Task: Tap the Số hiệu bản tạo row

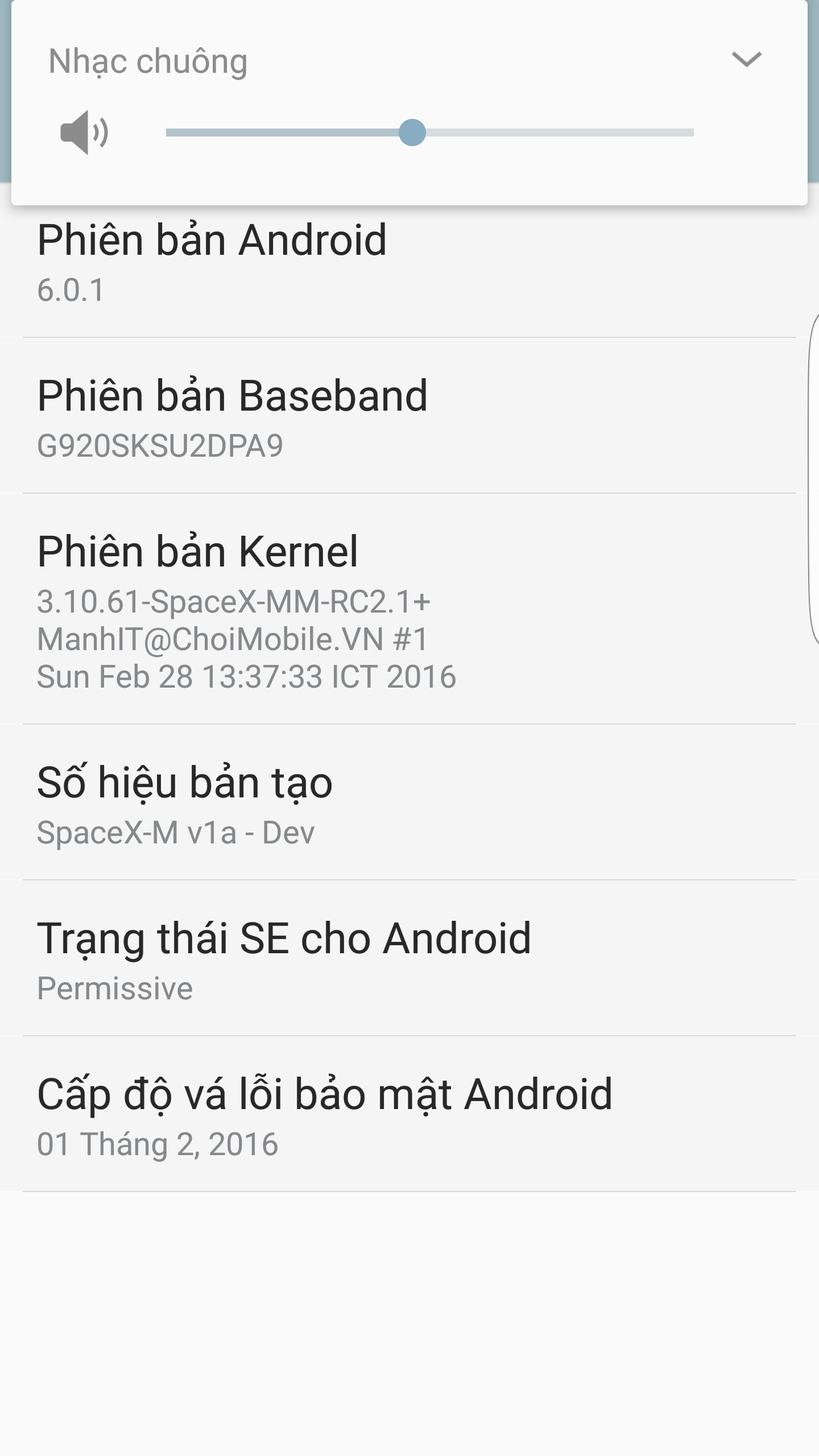Action: [x=409, y=803]
